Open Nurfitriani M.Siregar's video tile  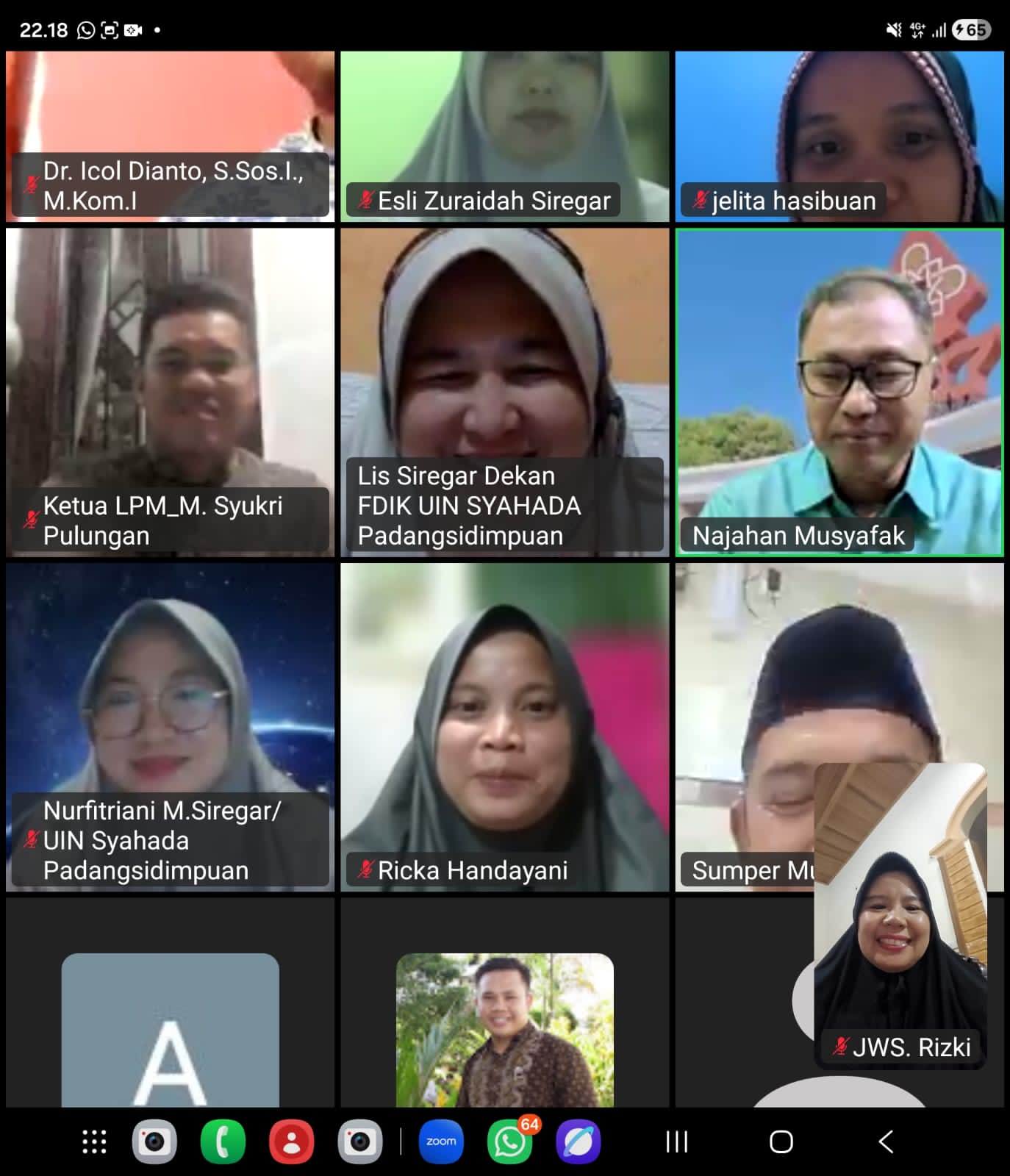[170, 727]
